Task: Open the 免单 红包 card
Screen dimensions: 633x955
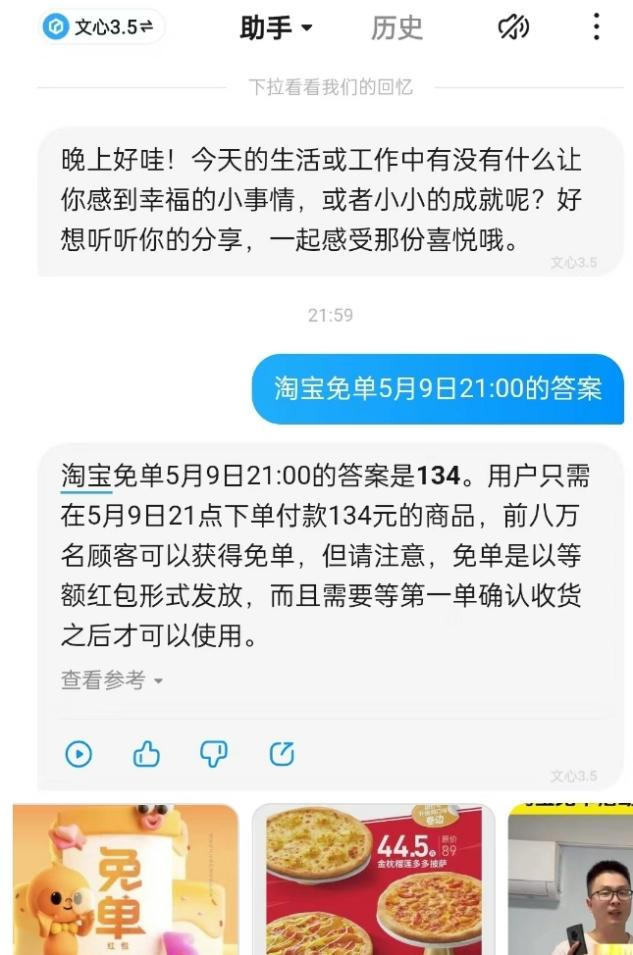Action: (126, 880)
